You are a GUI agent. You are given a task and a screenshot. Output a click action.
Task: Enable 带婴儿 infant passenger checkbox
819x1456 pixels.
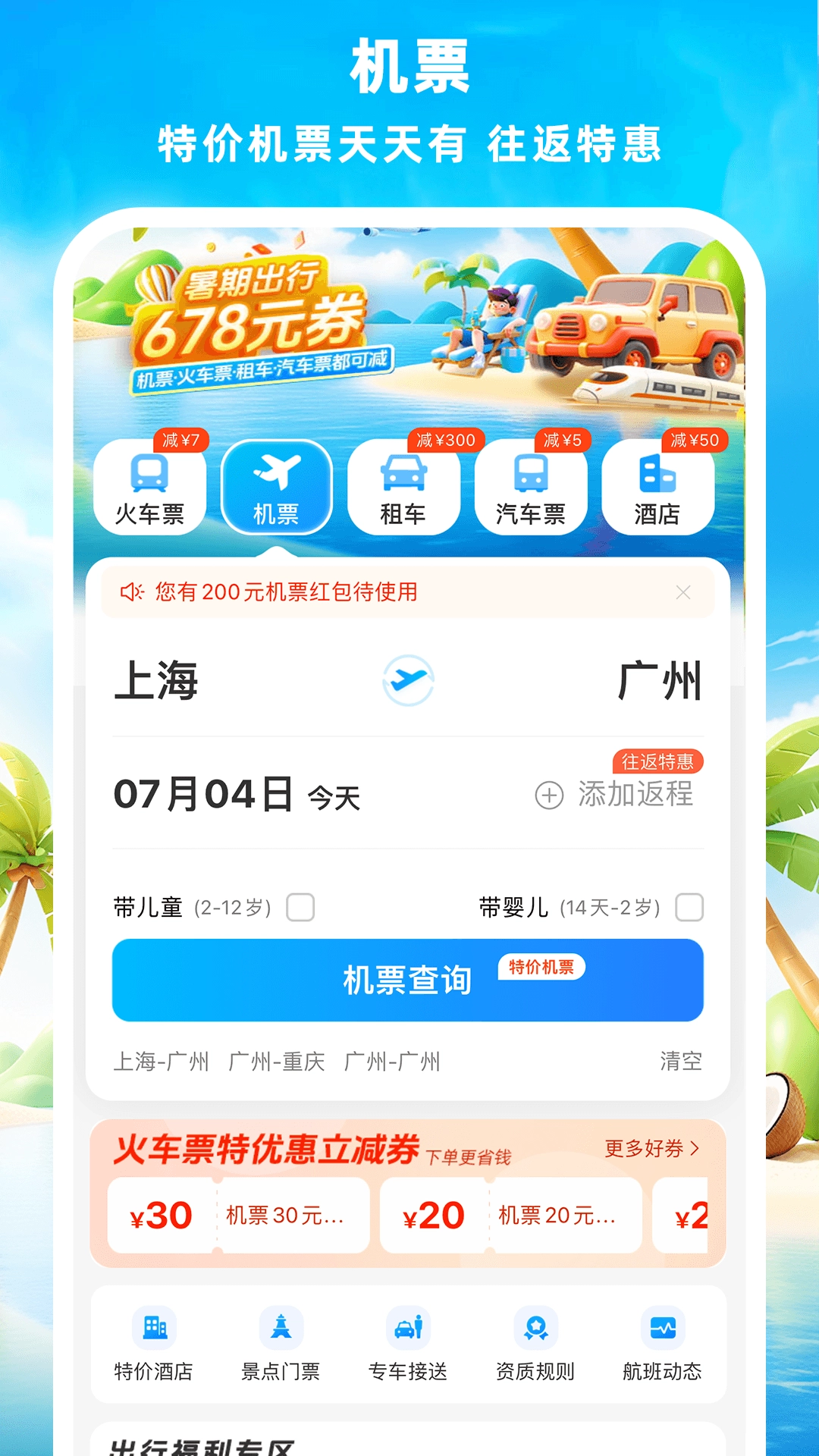click(689, 907)
